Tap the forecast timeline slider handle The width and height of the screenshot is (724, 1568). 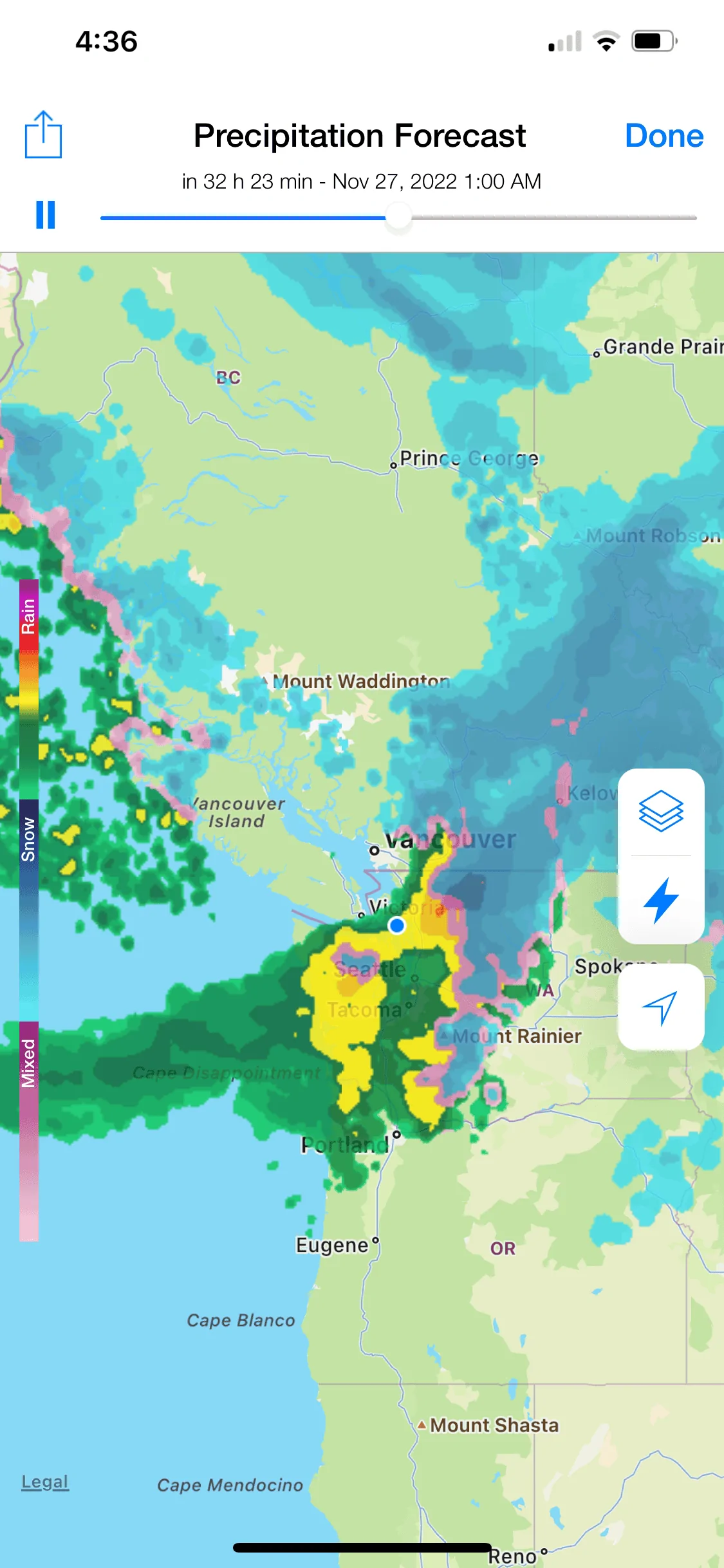pyautogui.click(x=399, y=217)
